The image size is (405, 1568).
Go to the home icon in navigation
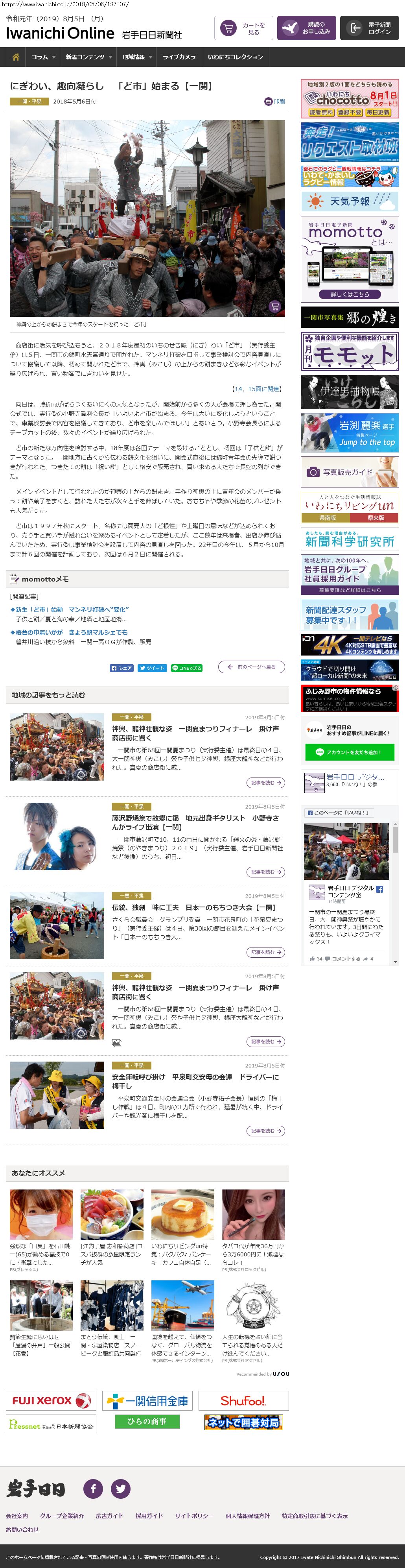(x=16, y=57)
